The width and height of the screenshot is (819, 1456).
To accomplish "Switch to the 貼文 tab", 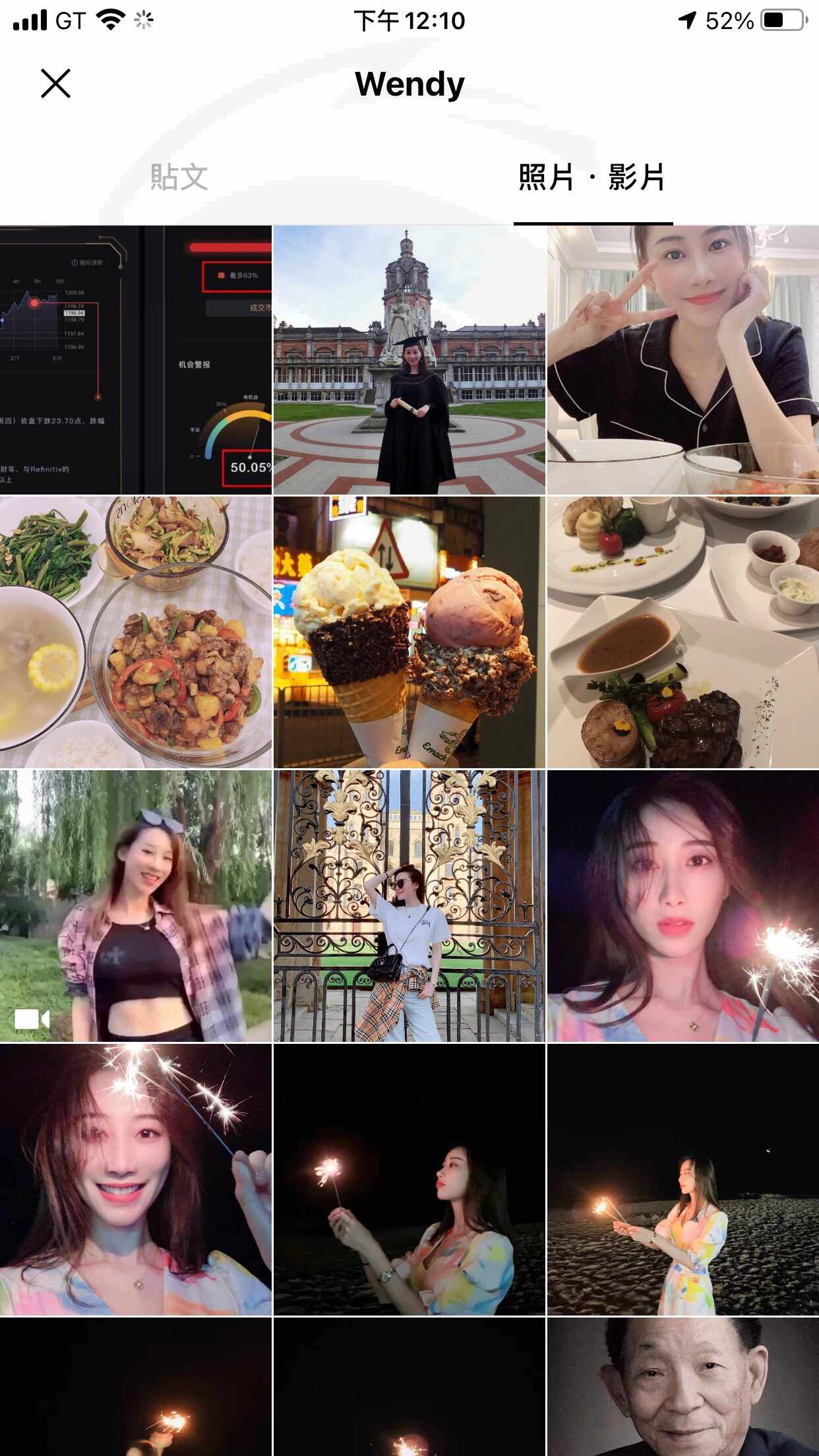I will tap(179, 177).
